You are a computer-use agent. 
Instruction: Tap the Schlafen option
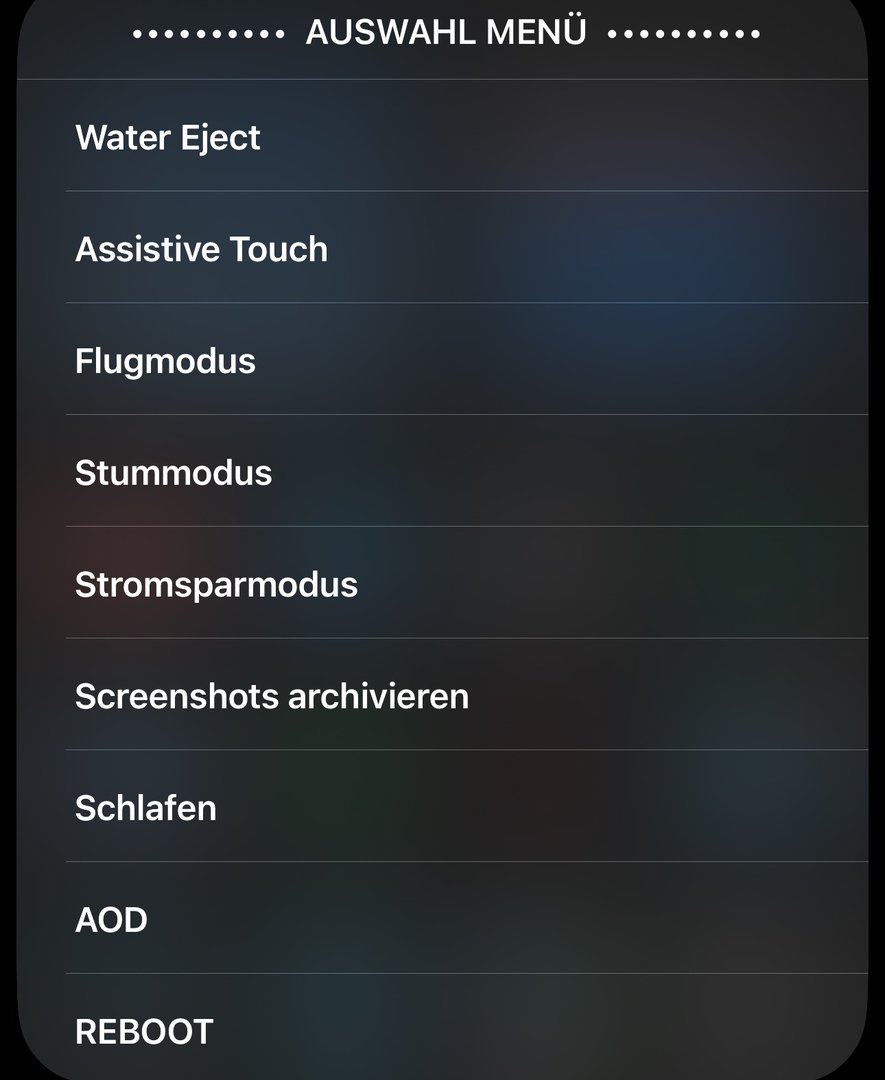[x=146, y=807]
